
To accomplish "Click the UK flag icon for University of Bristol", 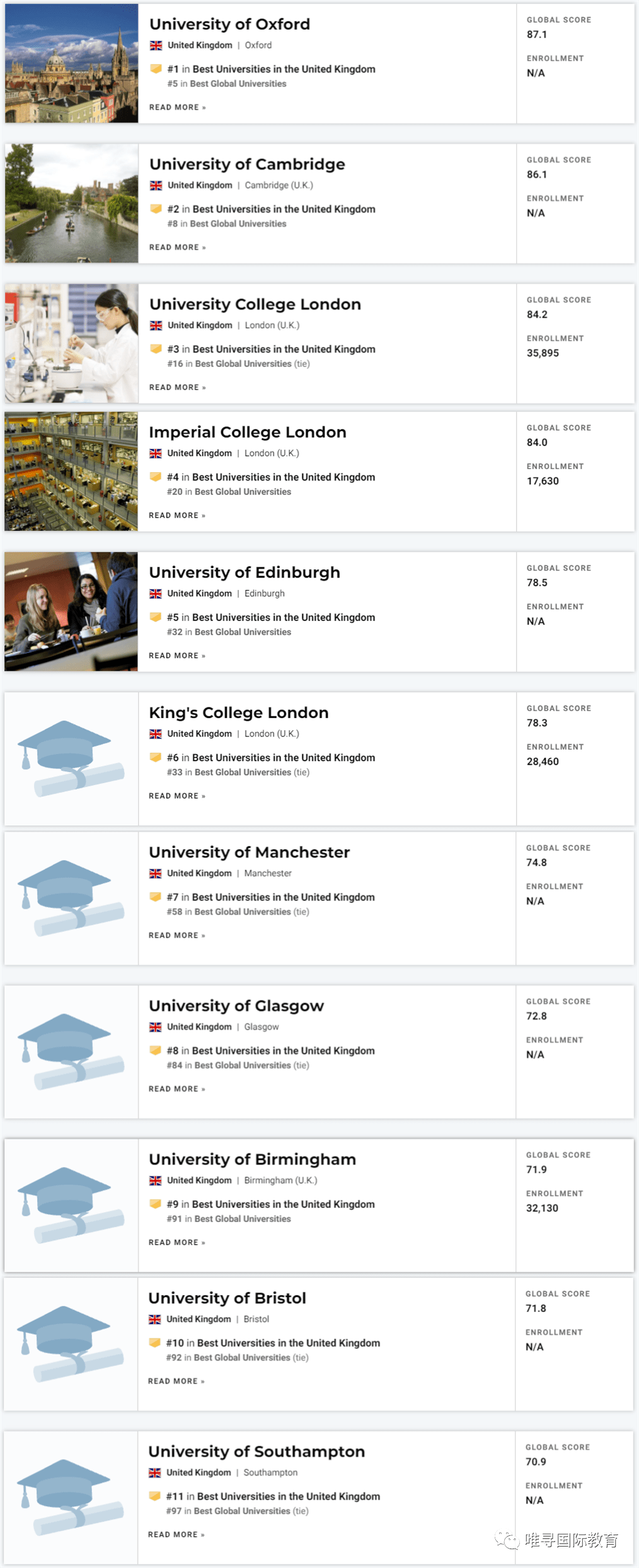I will click(155, 1318).
